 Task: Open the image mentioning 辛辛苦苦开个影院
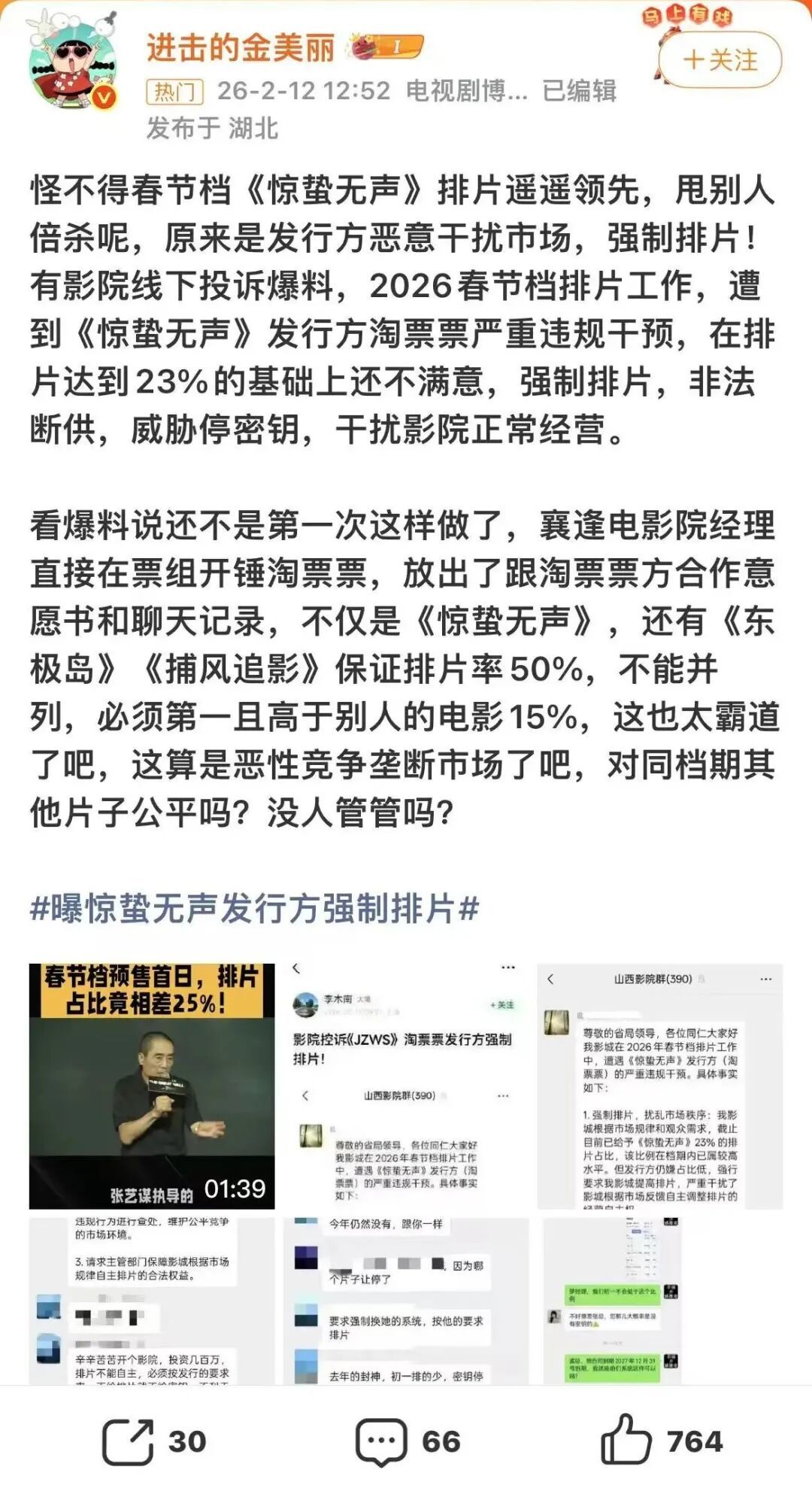(x=152, y=1301)
